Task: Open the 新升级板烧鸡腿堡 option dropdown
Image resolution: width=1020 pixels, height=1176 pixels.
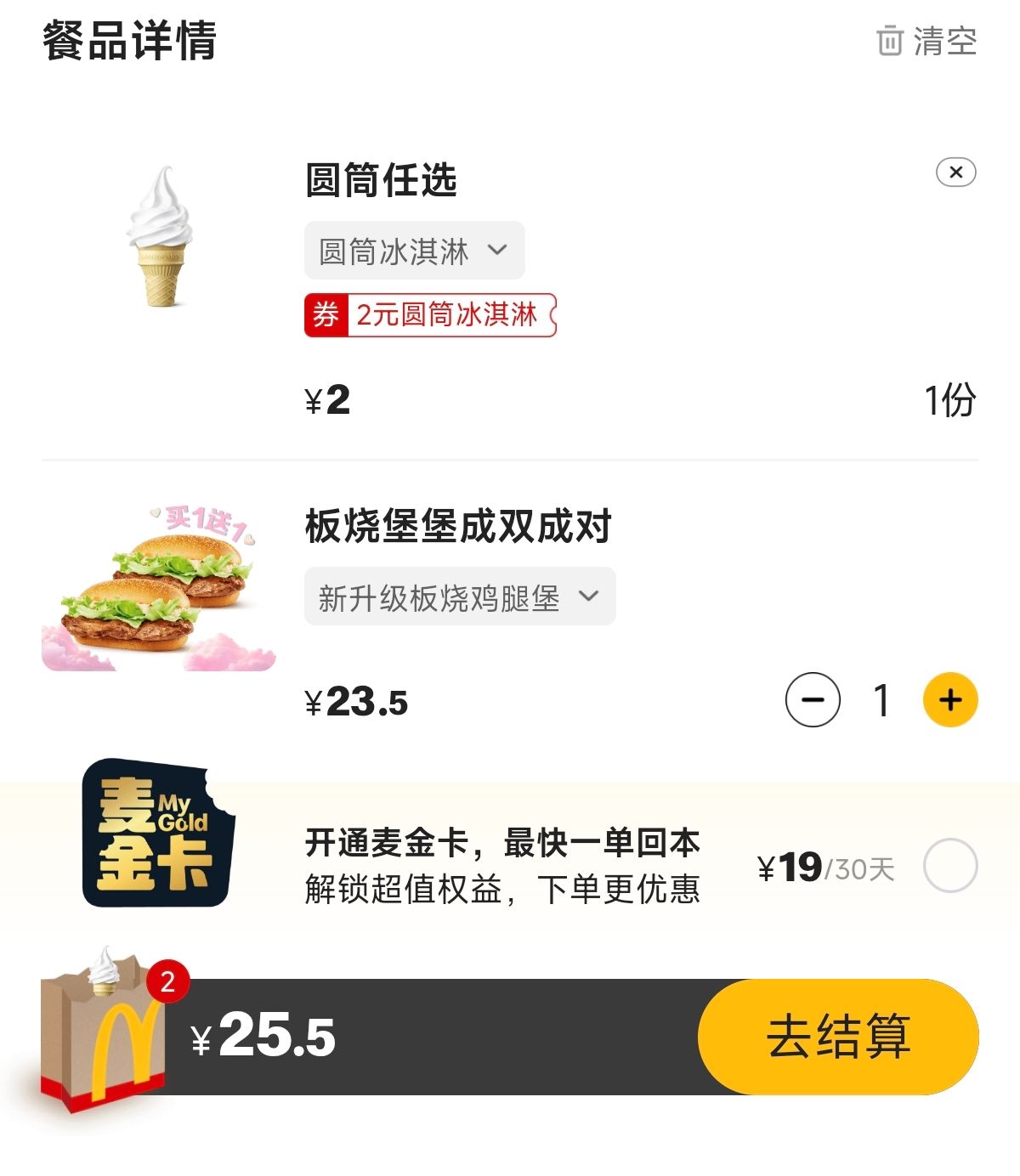Action: click(x=459, y=596)
